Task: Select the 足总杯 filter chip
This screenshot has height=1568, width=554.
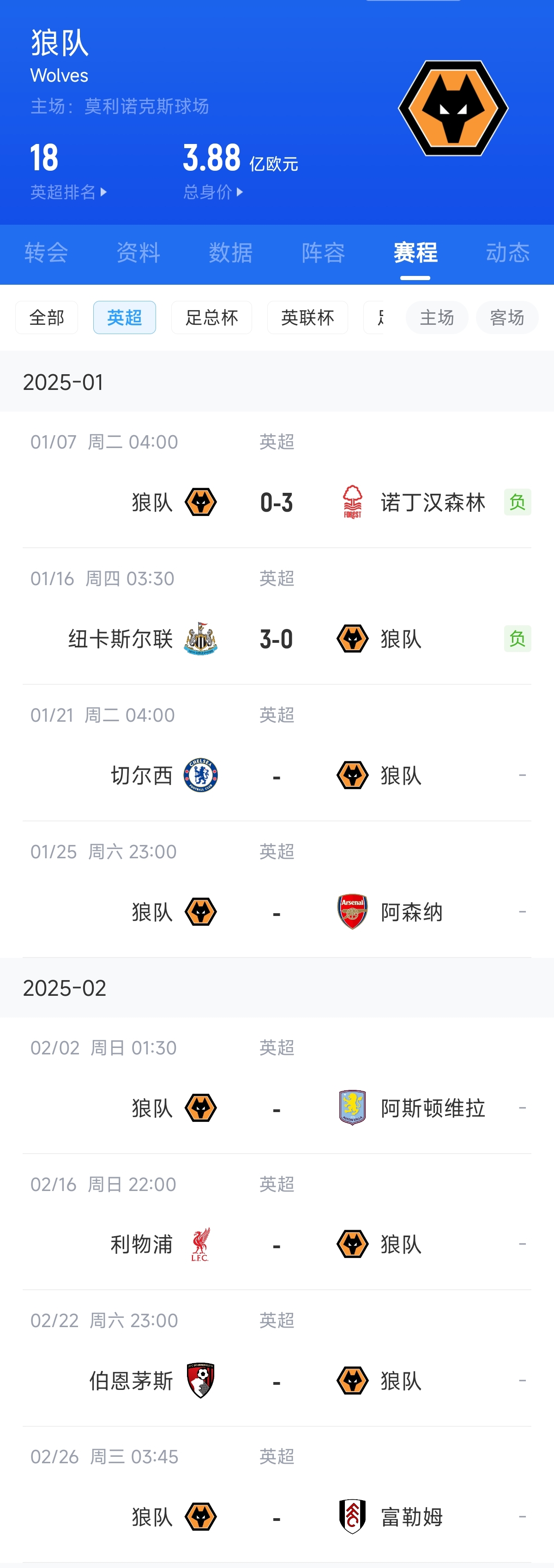Action: (x=211, y=318)
